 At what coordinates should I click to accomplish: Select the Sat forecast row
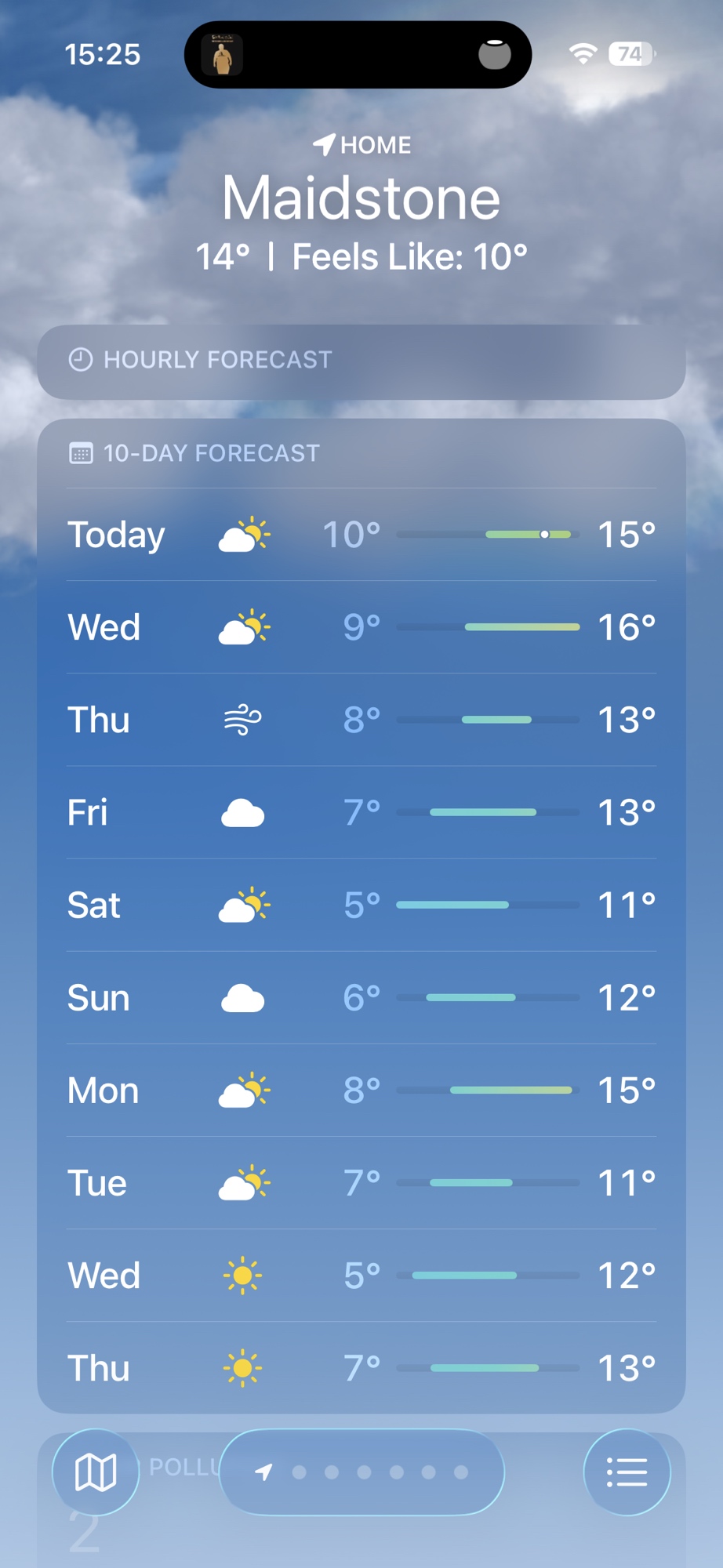(x=361, y=905)
